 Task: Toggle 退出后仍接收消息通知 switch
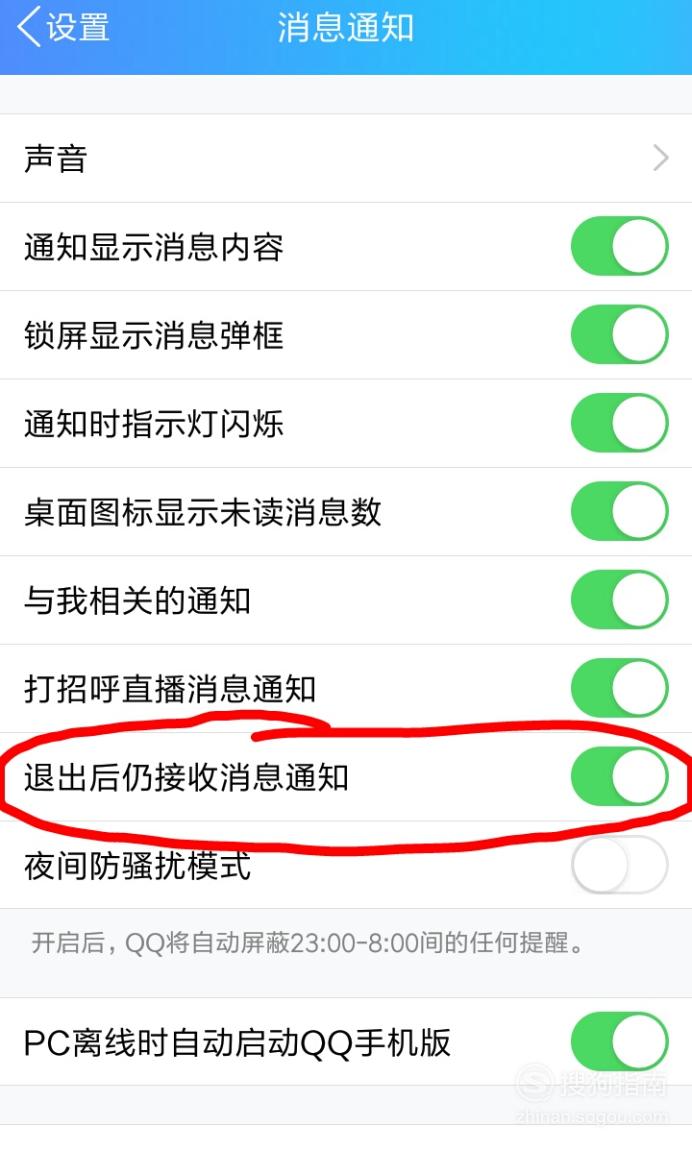point(619,777)
